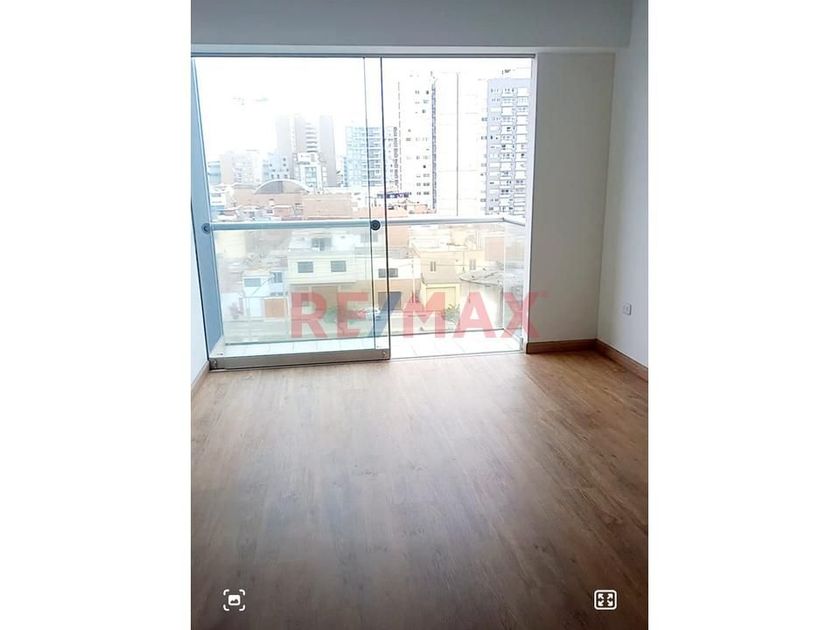Open the image search scan icon

[234, 600]
